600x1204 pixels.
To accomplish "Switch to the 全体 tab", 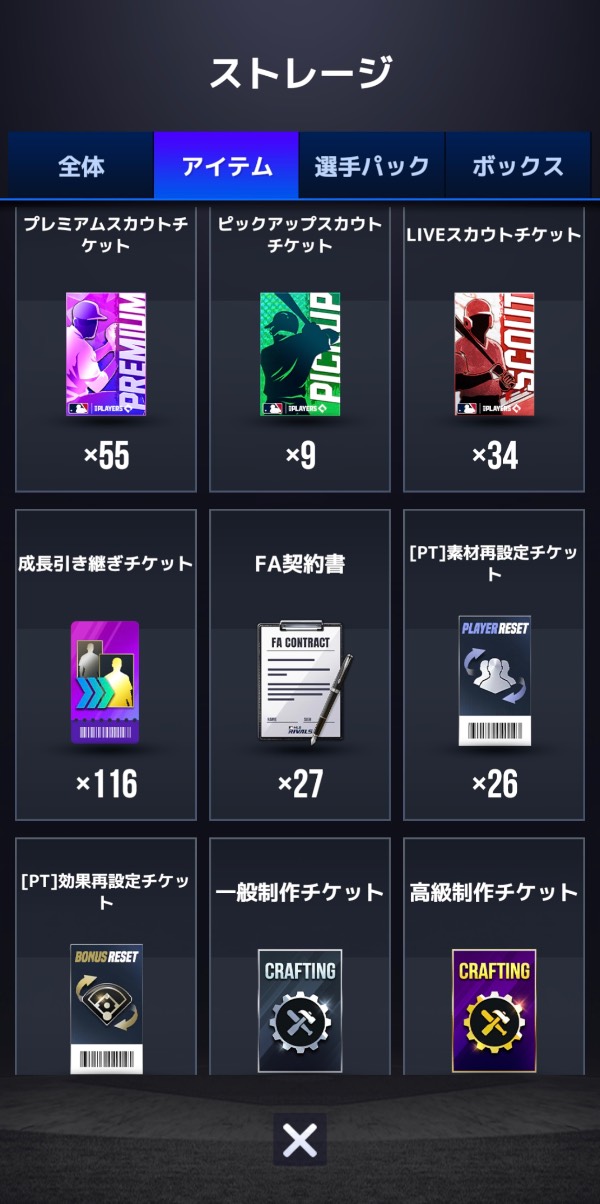I will point(81,166).
